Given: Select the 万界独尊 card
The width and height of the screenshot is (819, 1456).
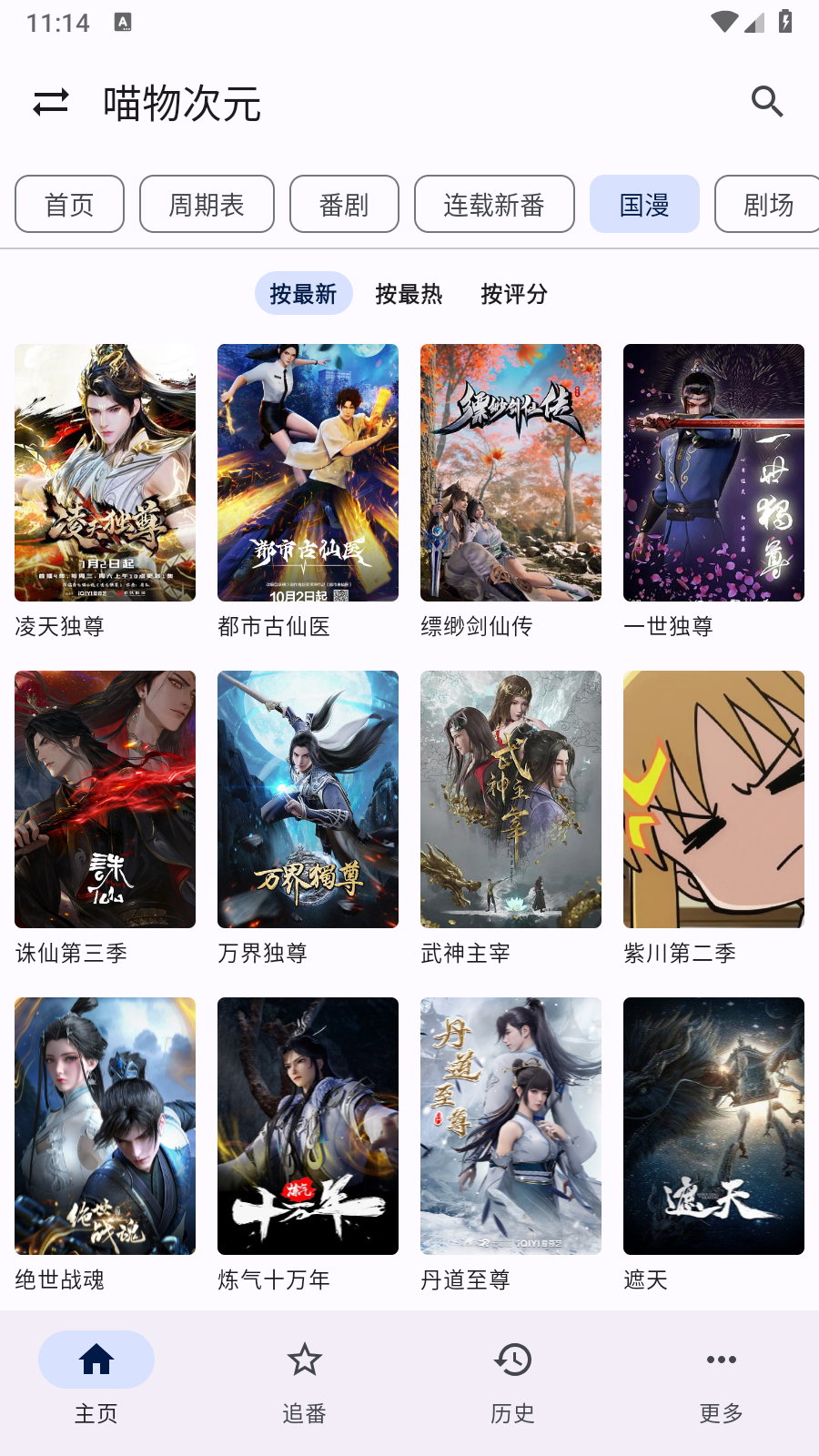Looking at the screenshot, I should coord(308,799).
